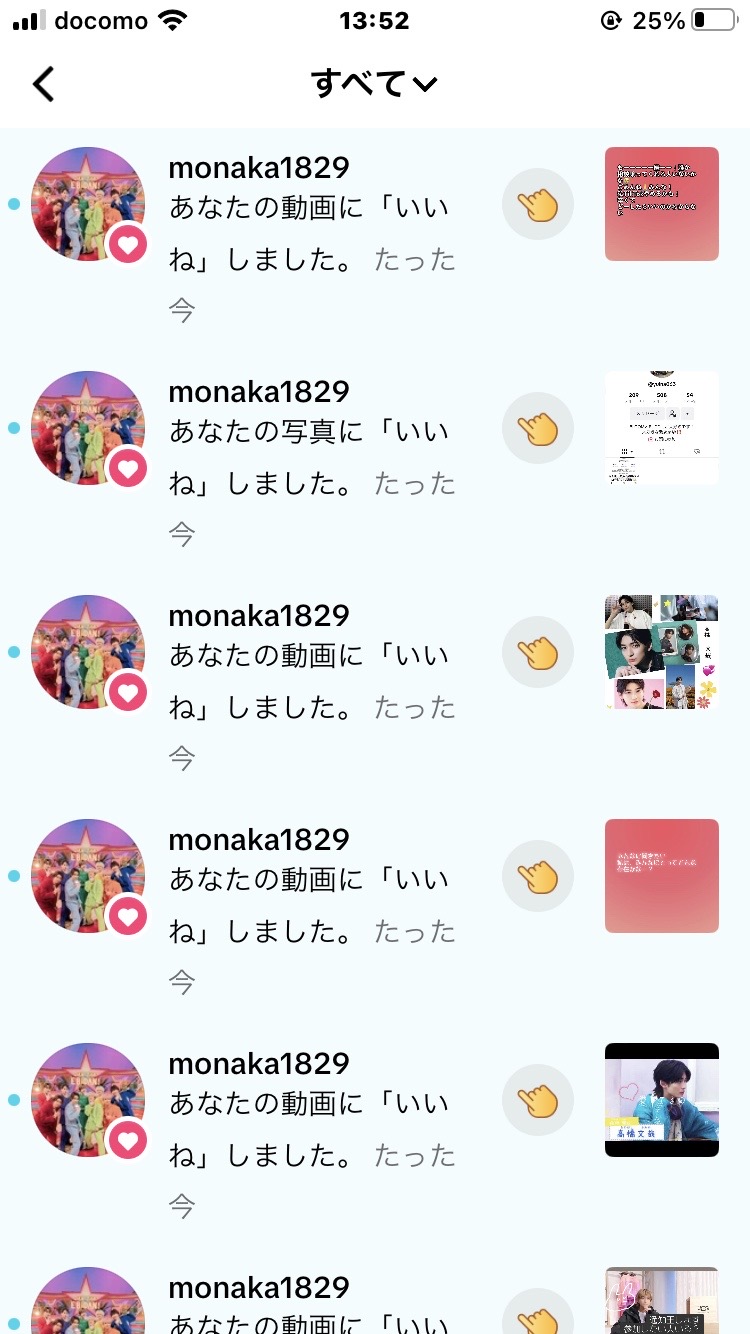Viewport: 750px width, 1334px height.
Task: Tap the wave button beside the collage thumbnail
Action: [x=538, y=652]
